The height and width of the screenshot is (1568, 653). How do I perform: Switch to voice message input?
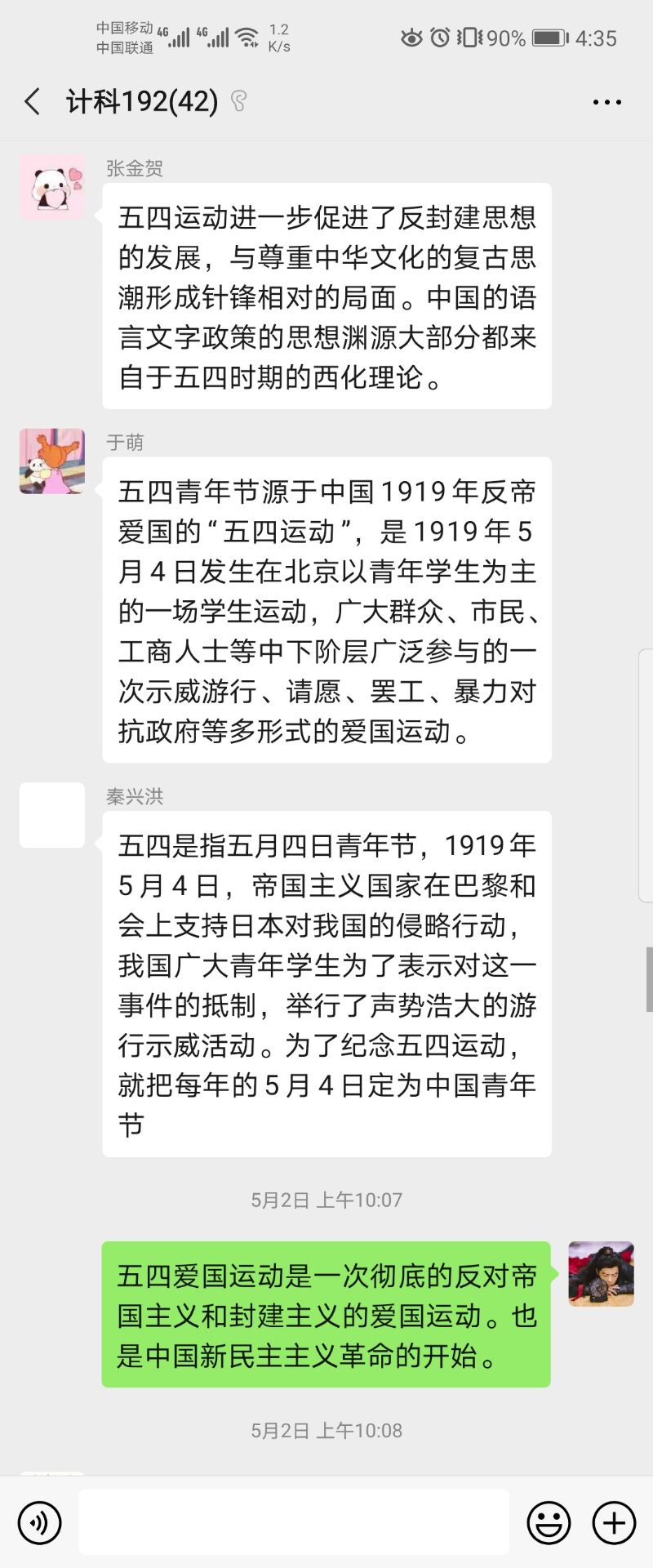tap(39, 1522)
